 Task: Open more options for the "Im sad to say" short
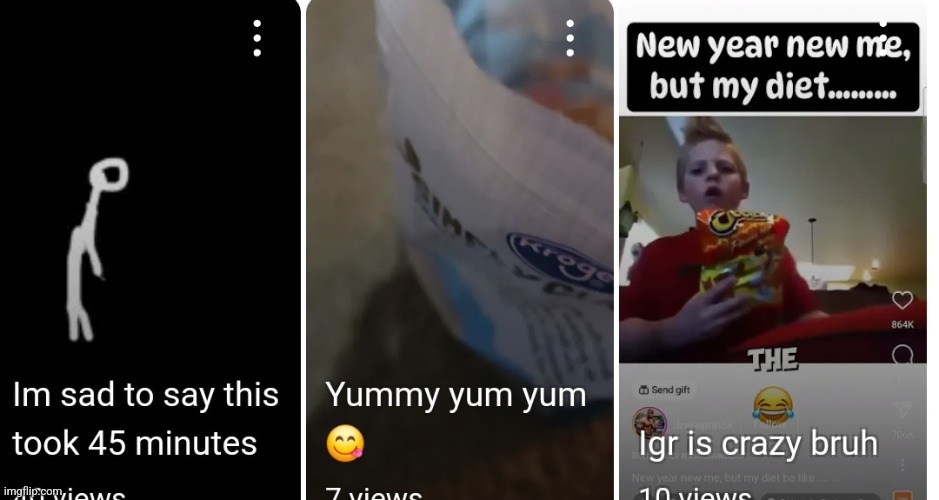tap(257, 38)
